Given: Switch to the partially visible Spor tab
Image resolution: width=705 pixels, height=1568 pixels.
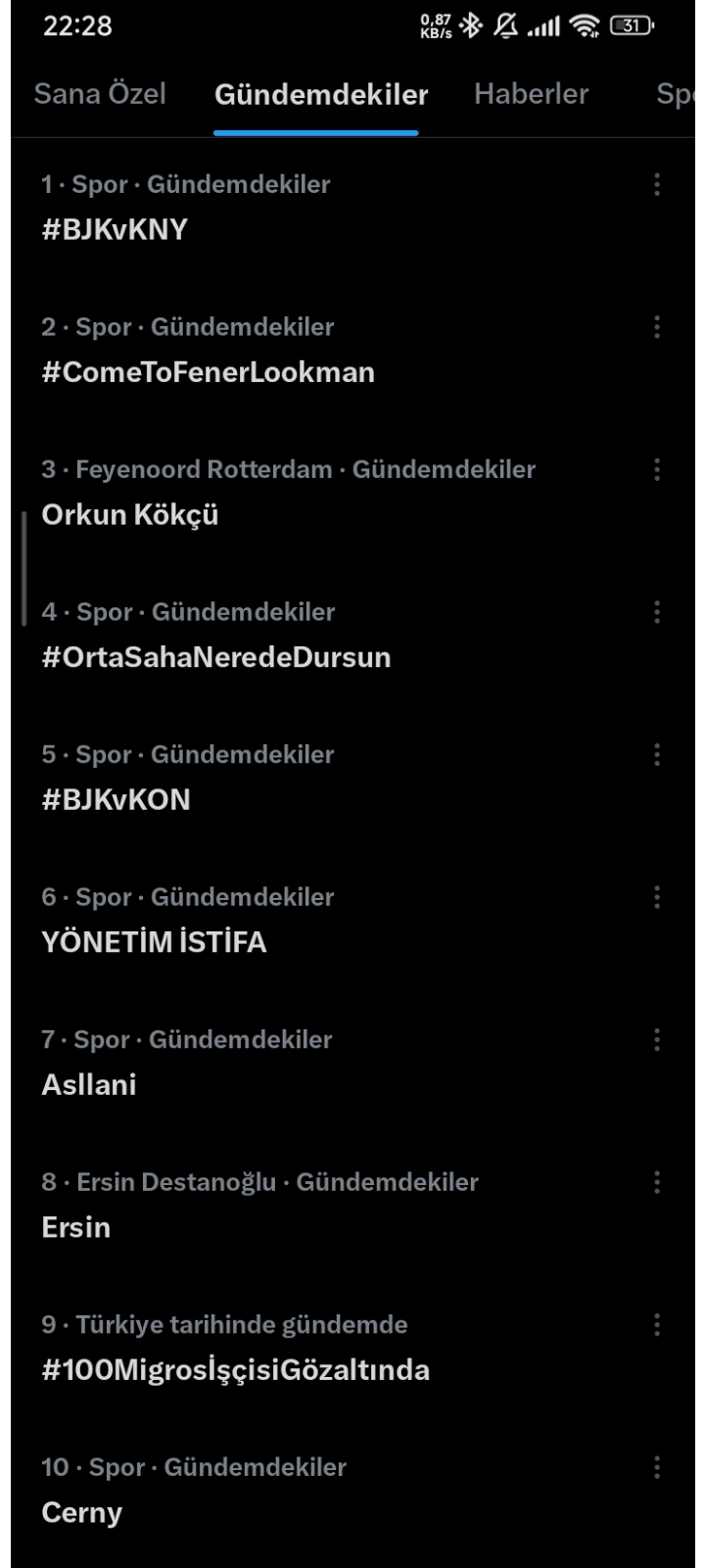Looking at the screenshot, I should [678, 94].
